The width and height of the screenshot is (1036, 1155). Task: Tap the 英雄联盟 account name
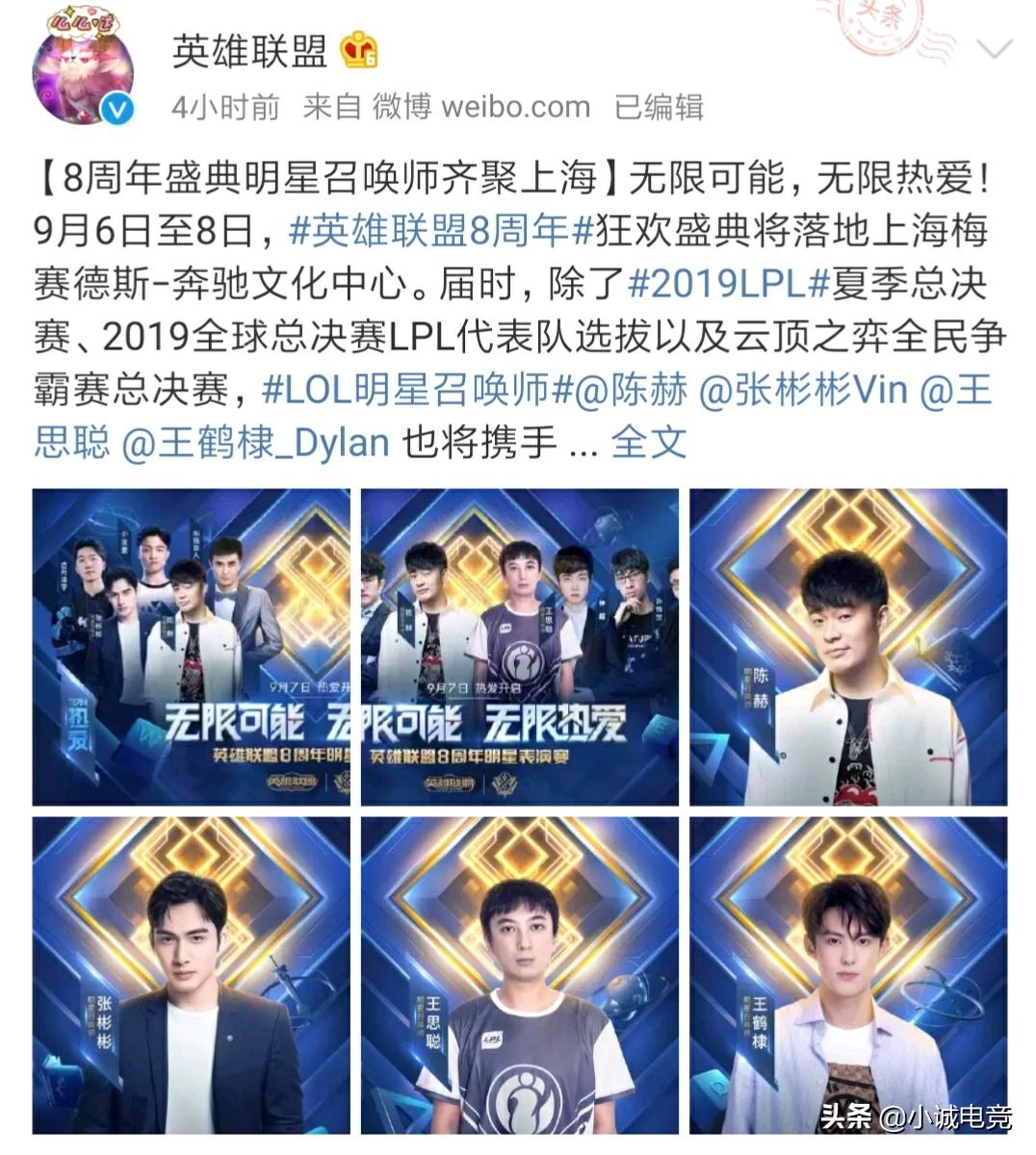point(250,50)
